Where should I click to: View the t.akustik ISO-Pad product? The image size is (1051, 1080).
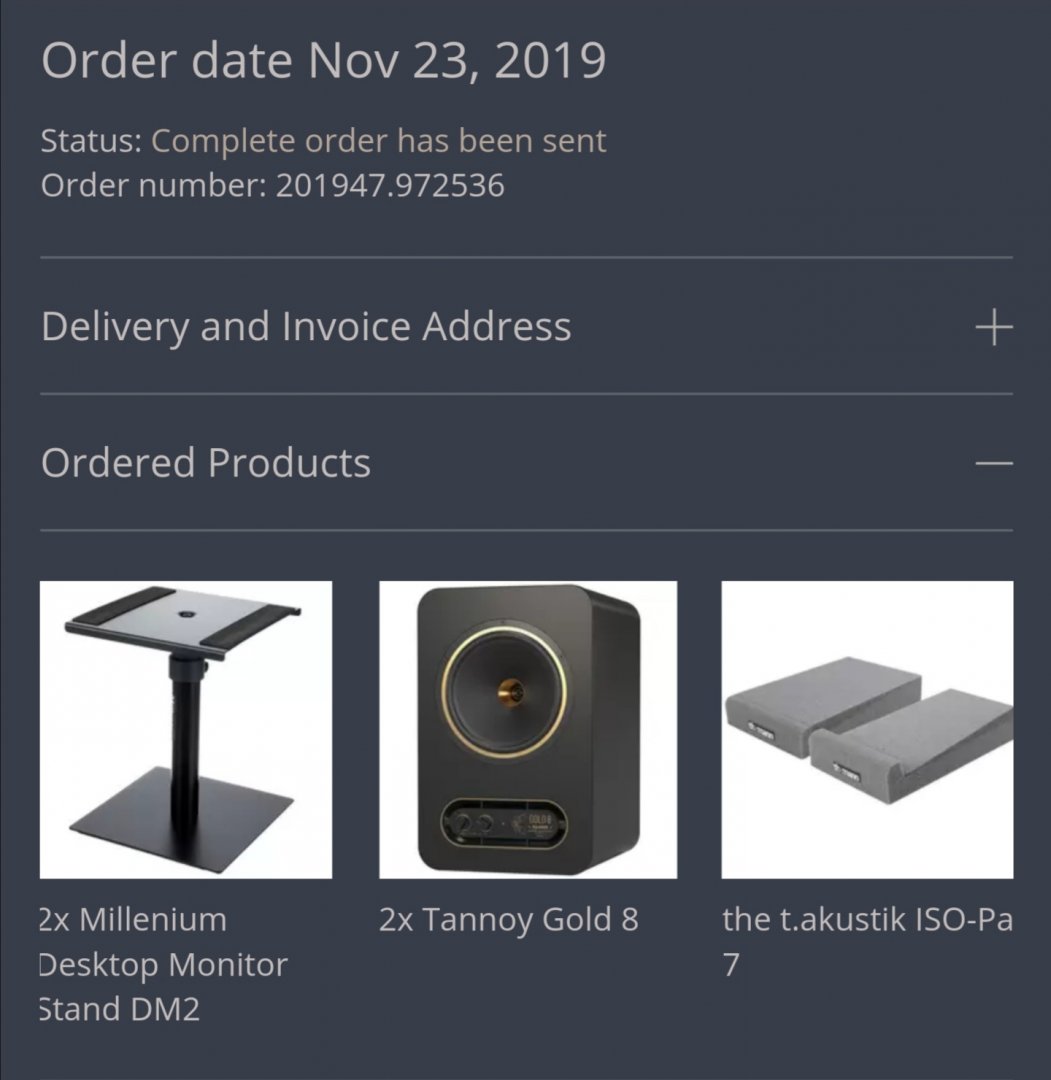(x=867, y=729)
